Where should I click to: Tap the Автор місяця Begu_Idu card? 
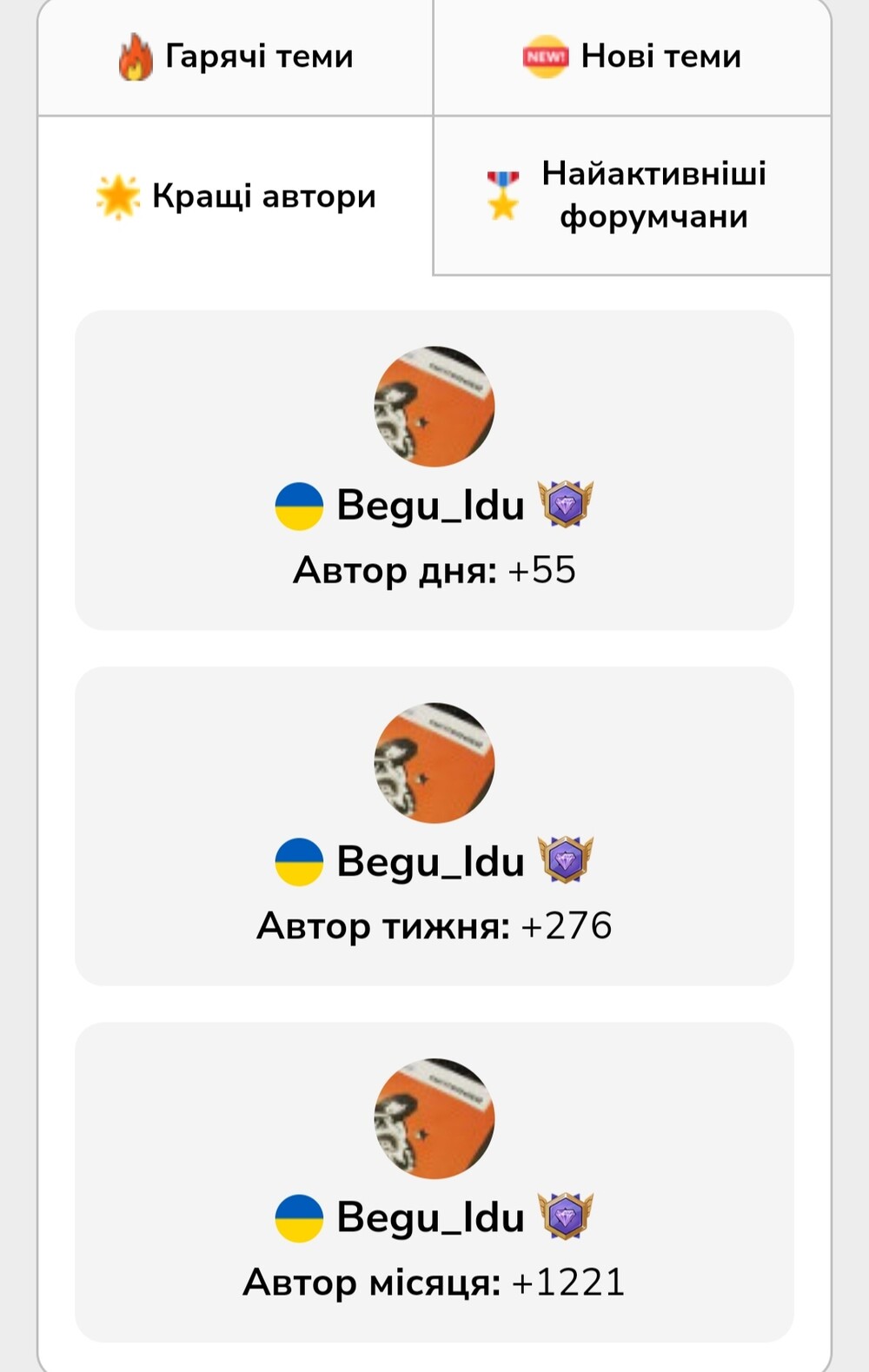pos(434,1182)
